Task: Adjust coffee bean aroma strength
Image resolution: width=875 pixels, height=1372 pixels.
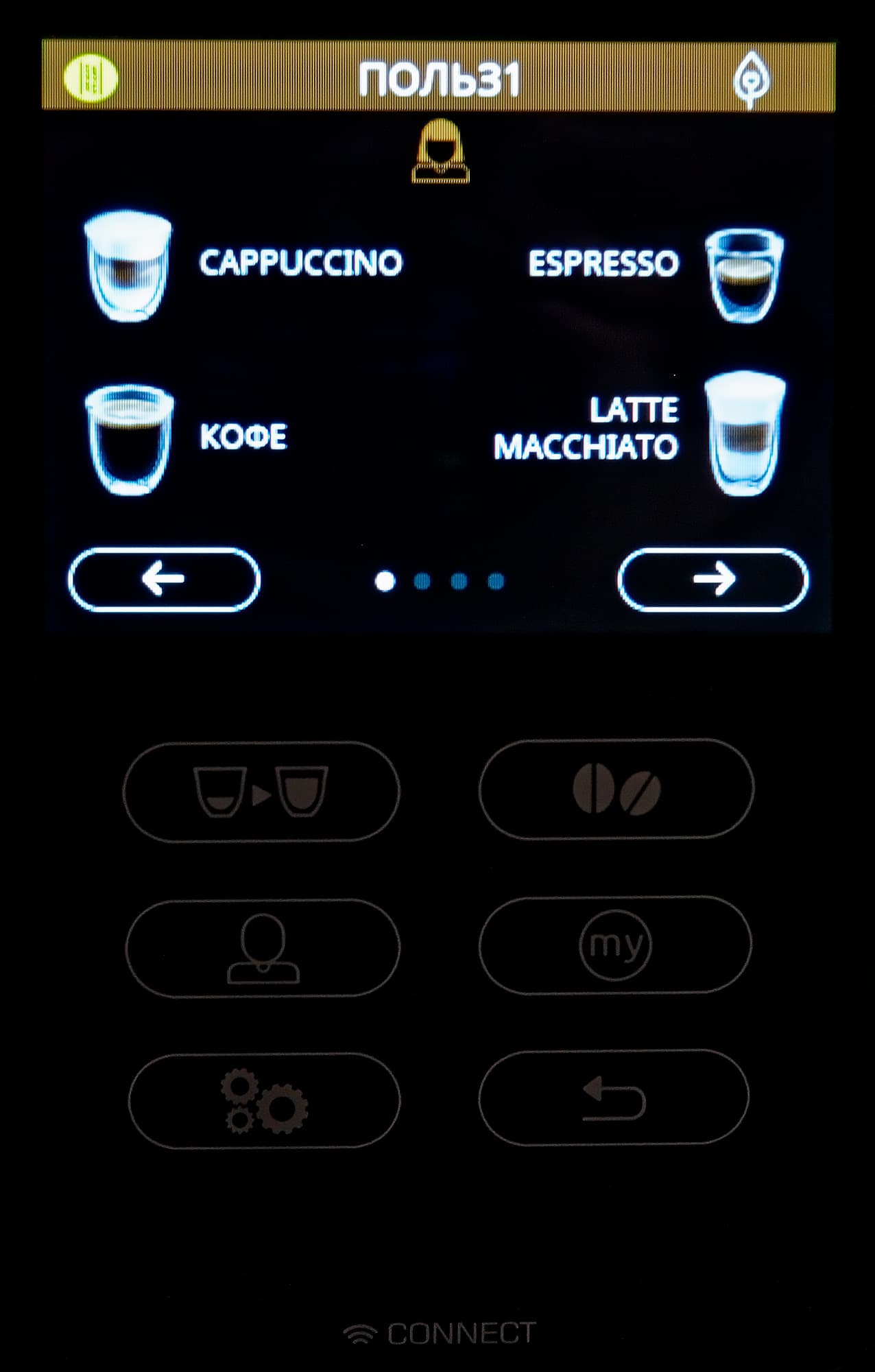Action: pos(616,789)
